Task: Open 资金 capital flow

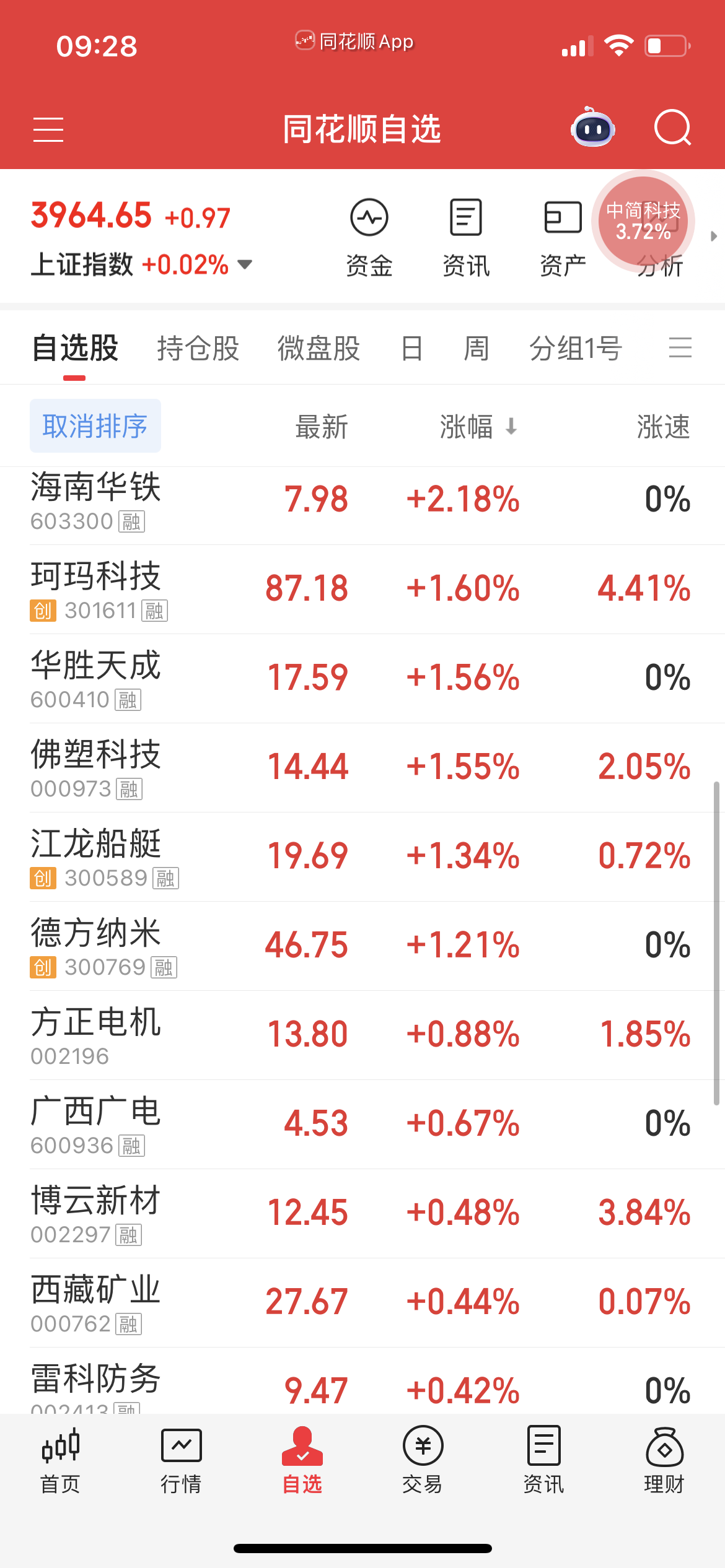Action: tap(369, 237)
